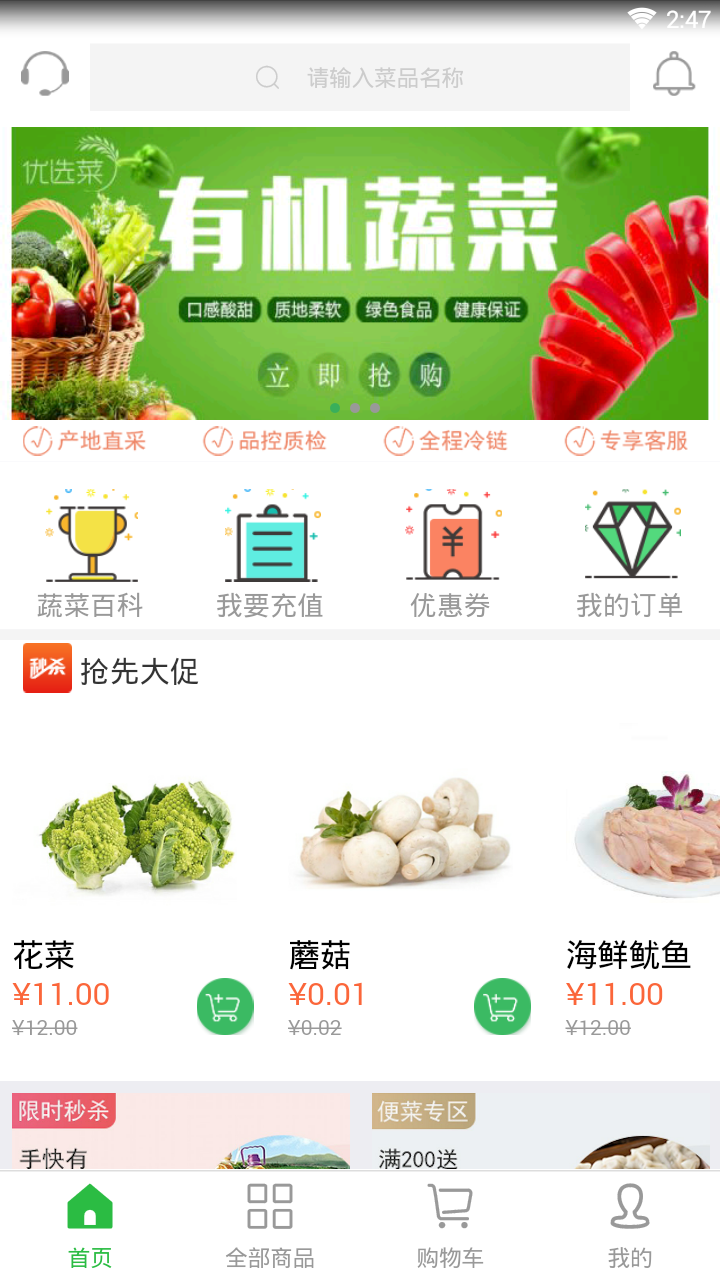Click the 秒杀 flash-sale badge
Screen dimensions: 720x1280
coord(47,668)
